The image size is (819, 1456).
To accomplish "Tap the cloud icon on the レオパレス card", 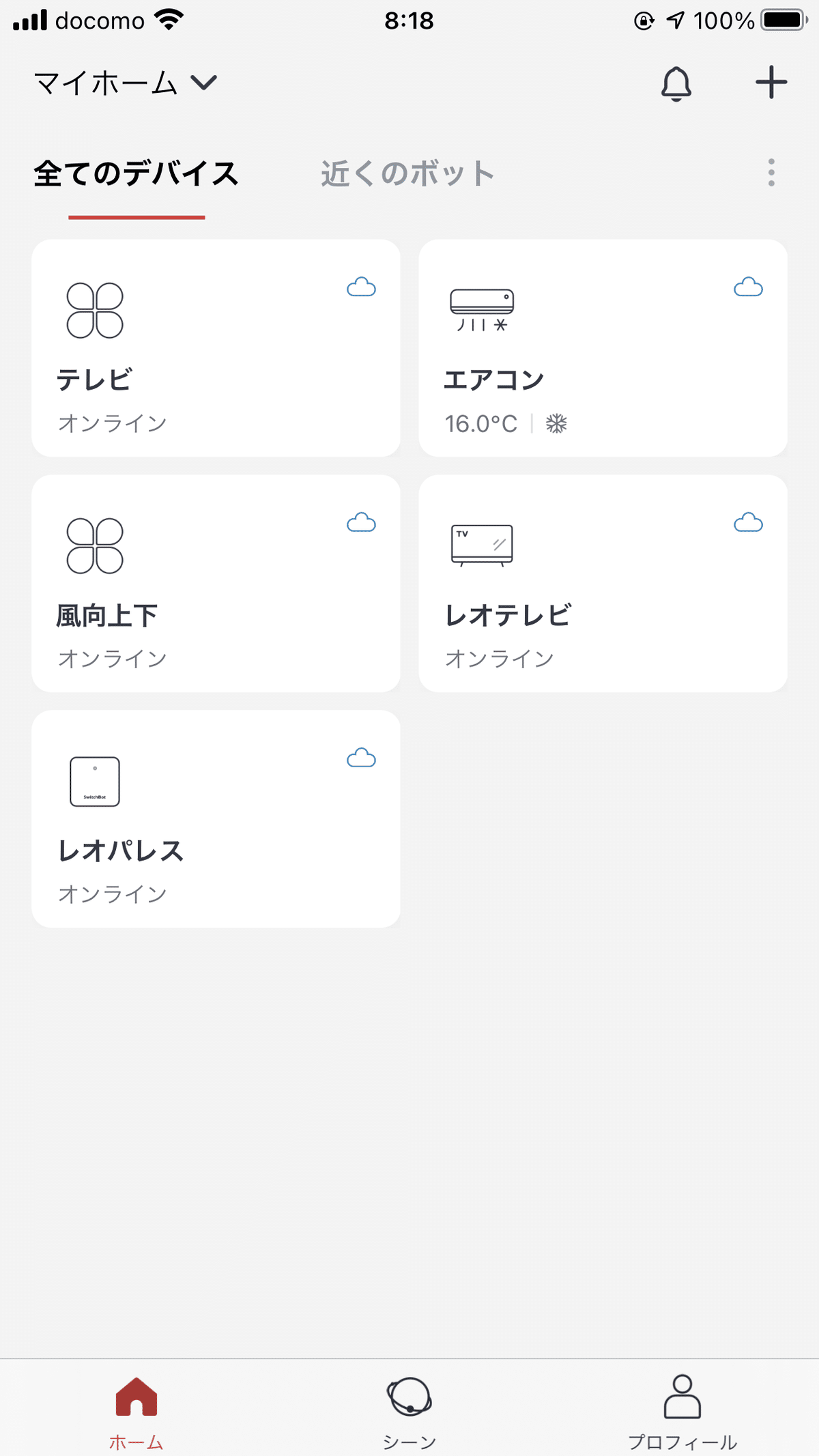I will point(361,759).
